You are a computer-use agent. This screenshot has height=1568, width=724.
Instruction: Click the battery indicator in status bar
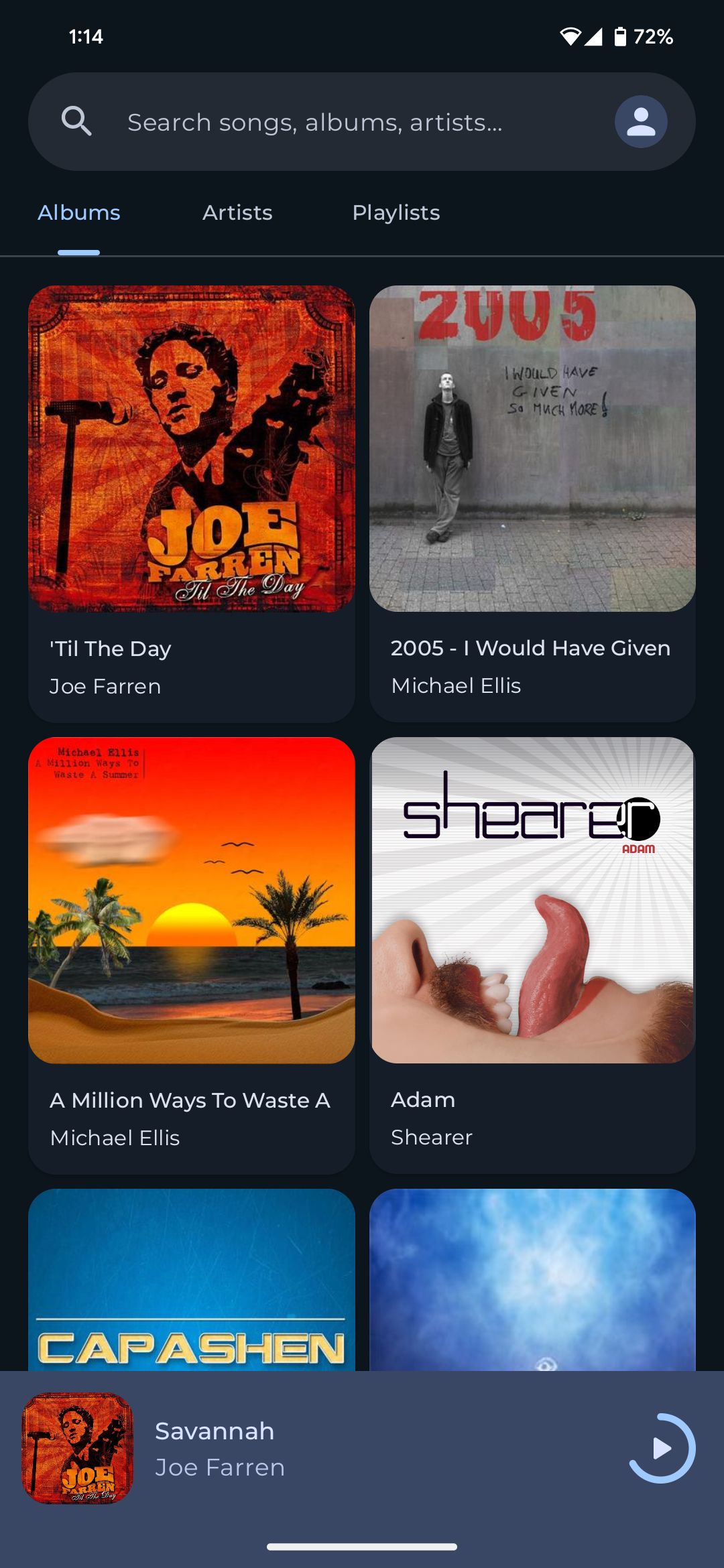coord(620,38)
